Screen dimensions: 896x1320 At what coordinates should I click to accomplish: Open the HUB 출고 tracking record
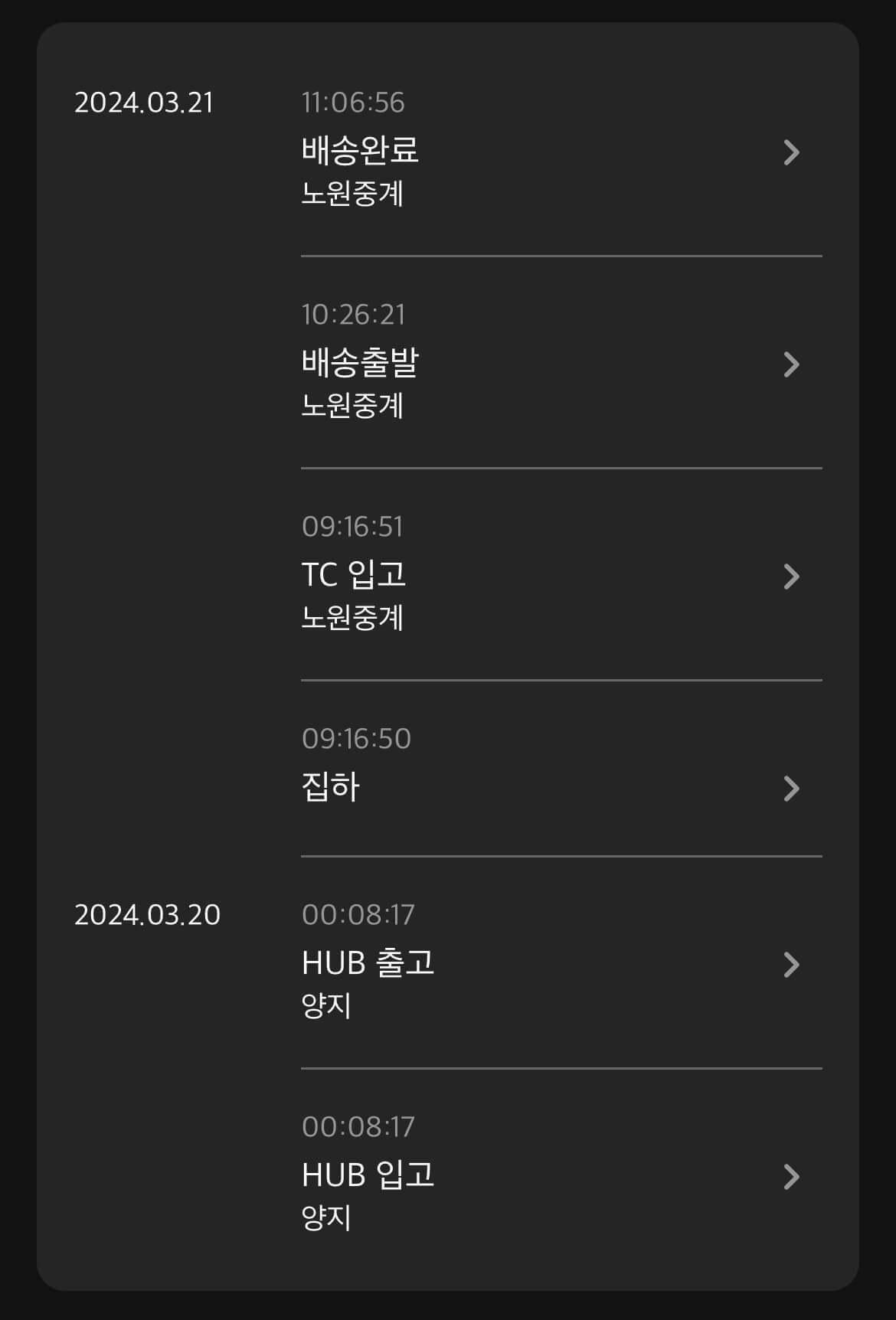click(368, 963)
